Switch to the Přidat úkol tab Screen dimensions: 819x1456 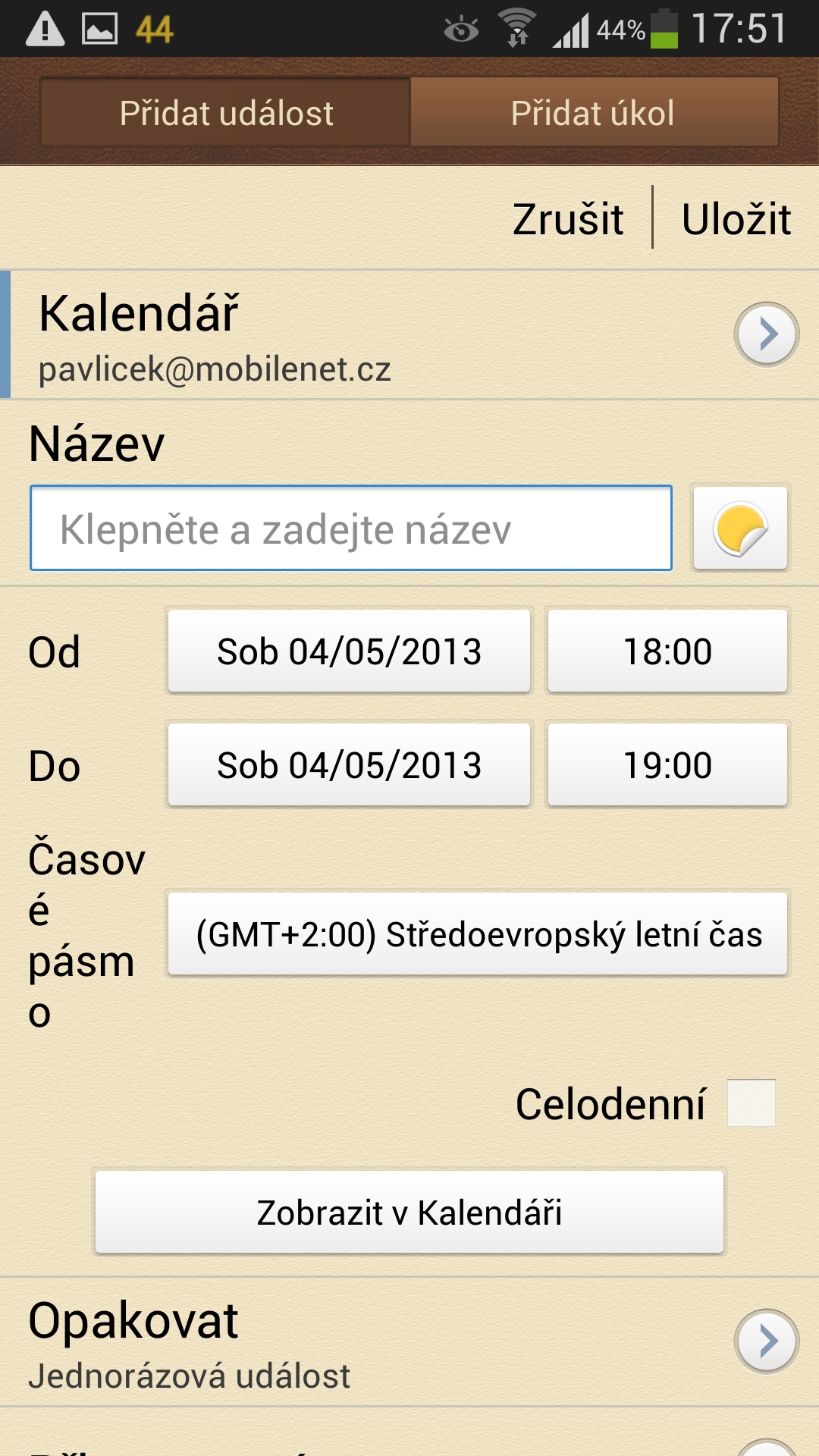[593, 112]
